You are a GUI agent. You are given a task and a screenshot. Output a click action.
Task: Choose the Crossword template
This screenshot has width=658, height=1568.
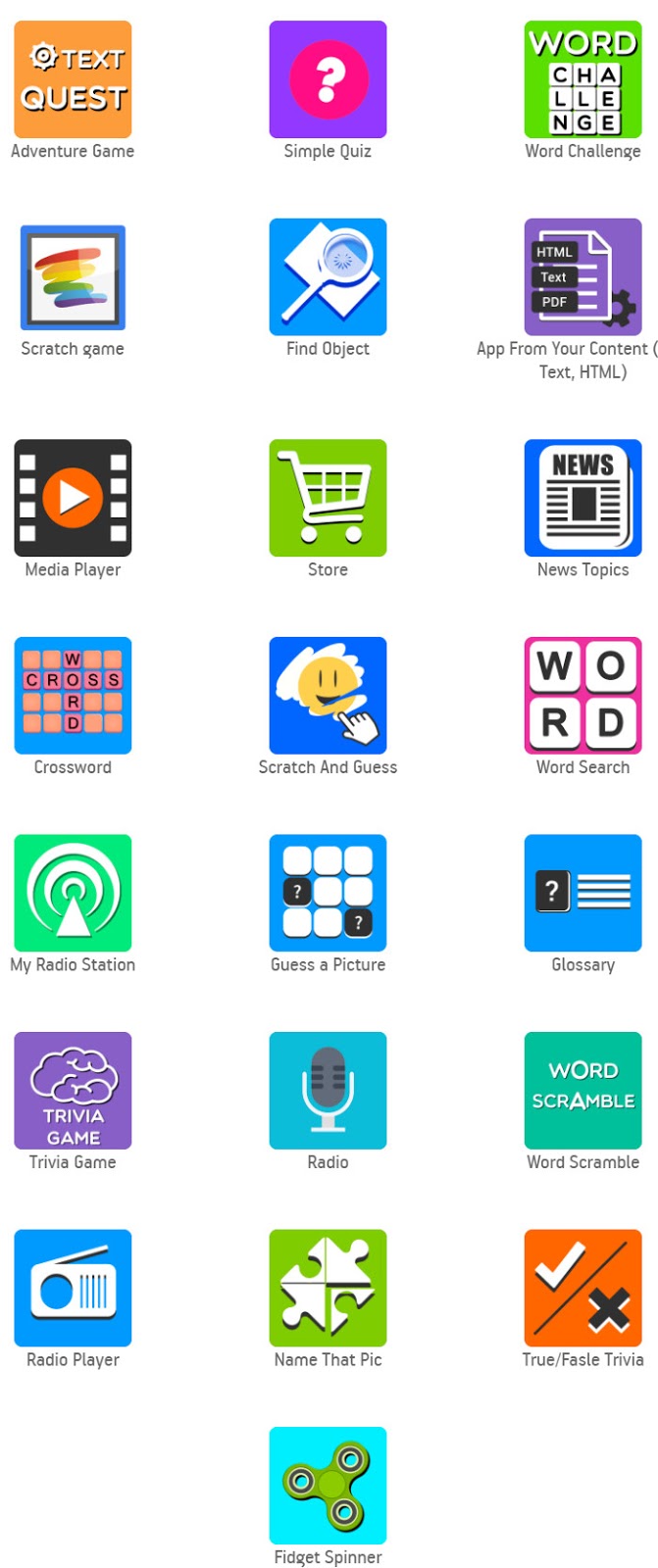[73, 696]
